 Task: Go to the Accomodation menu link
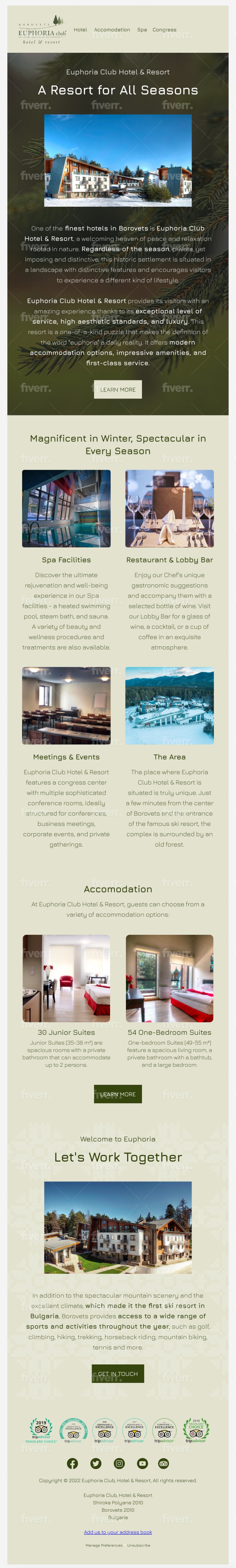[x=112, y=29]
